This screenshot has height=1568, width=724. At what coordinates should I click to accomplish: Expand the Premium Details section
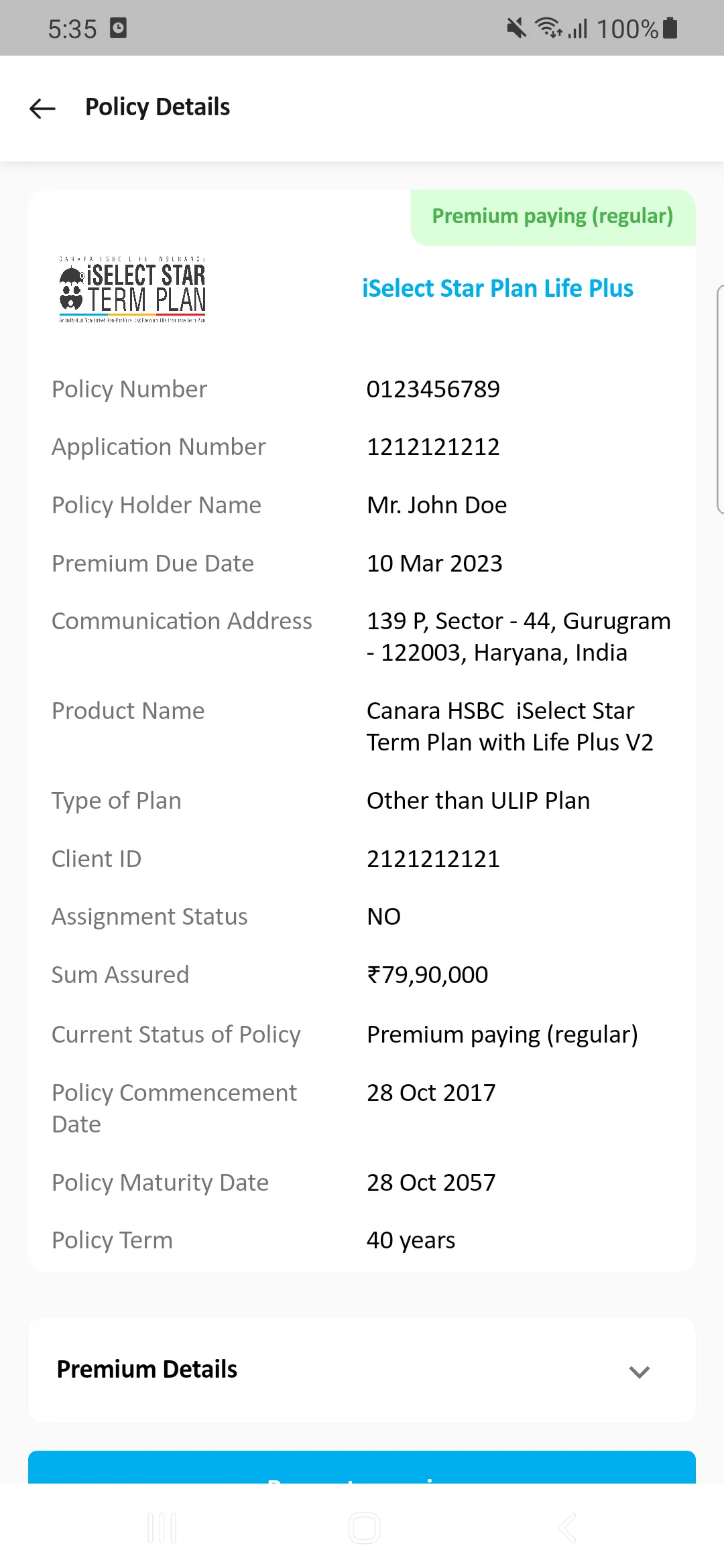pos(147,1368)
